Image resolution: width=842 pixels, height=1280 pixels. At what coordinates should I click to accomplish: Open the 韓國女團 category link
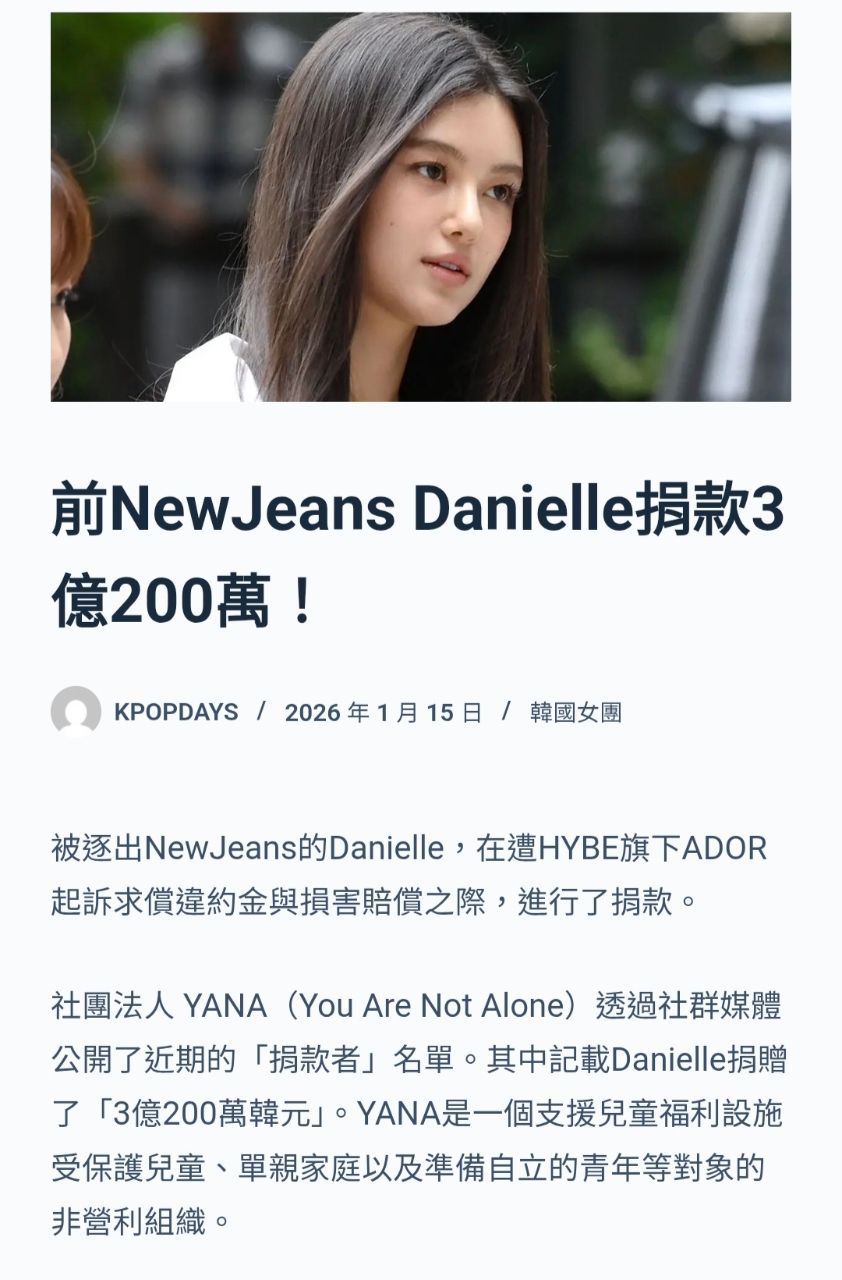[576, 712]
